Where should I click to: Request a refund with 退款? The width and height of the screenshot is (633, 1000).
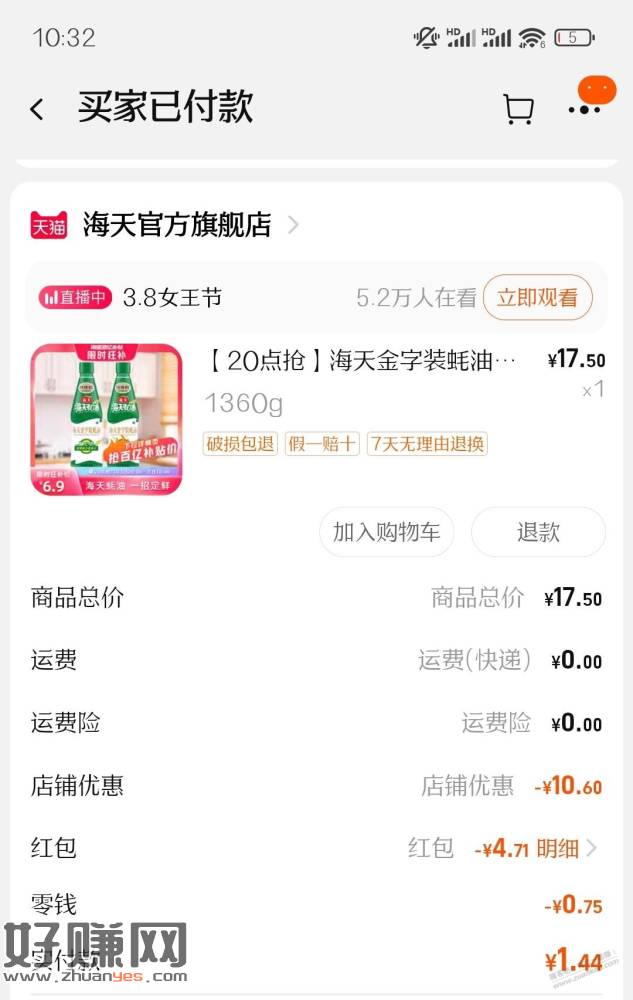[x=538, y=532]
